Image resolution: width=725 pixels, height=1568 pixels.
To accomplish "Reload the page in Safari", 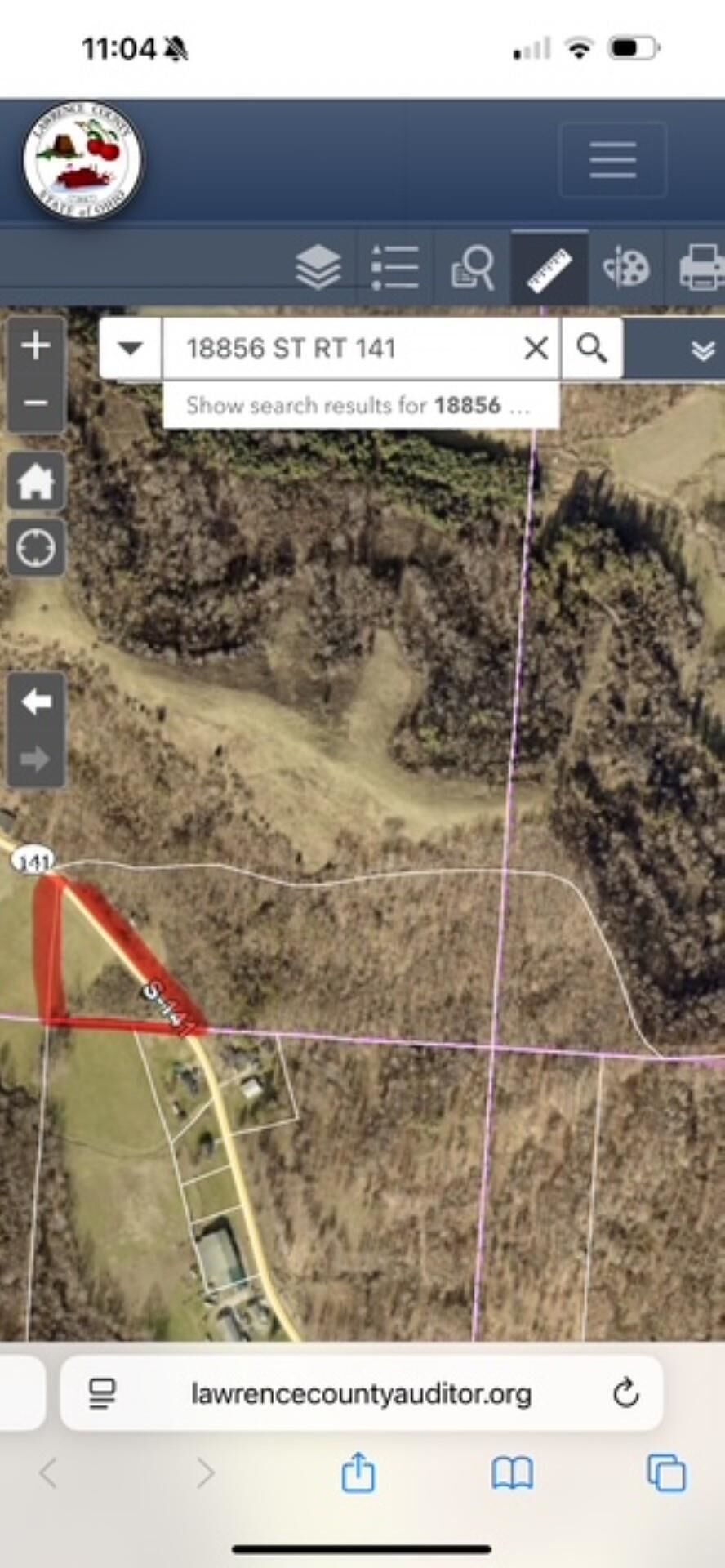I will click(x=625, y=1394).
